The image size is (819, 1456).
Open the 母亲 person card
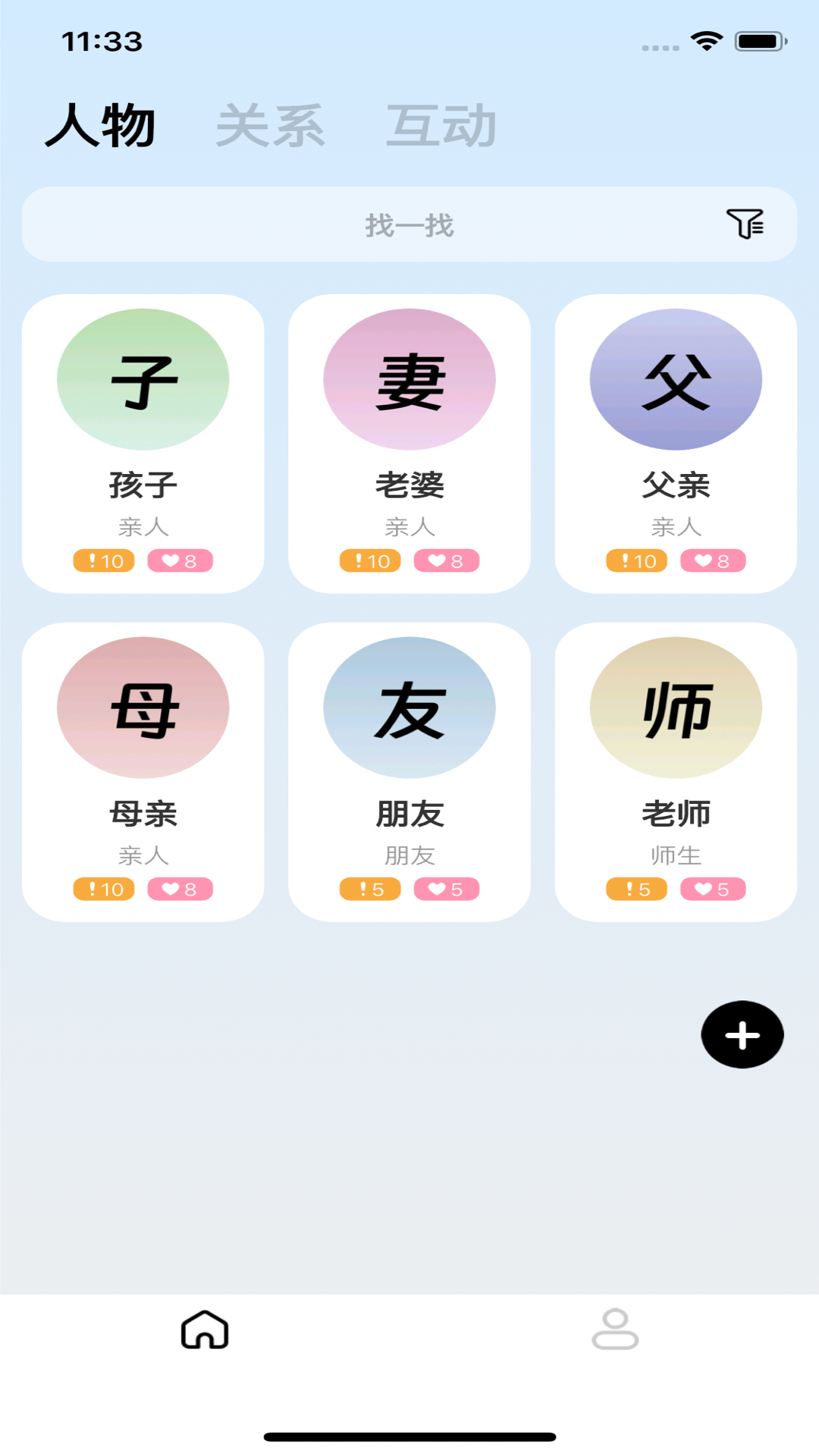143,772
